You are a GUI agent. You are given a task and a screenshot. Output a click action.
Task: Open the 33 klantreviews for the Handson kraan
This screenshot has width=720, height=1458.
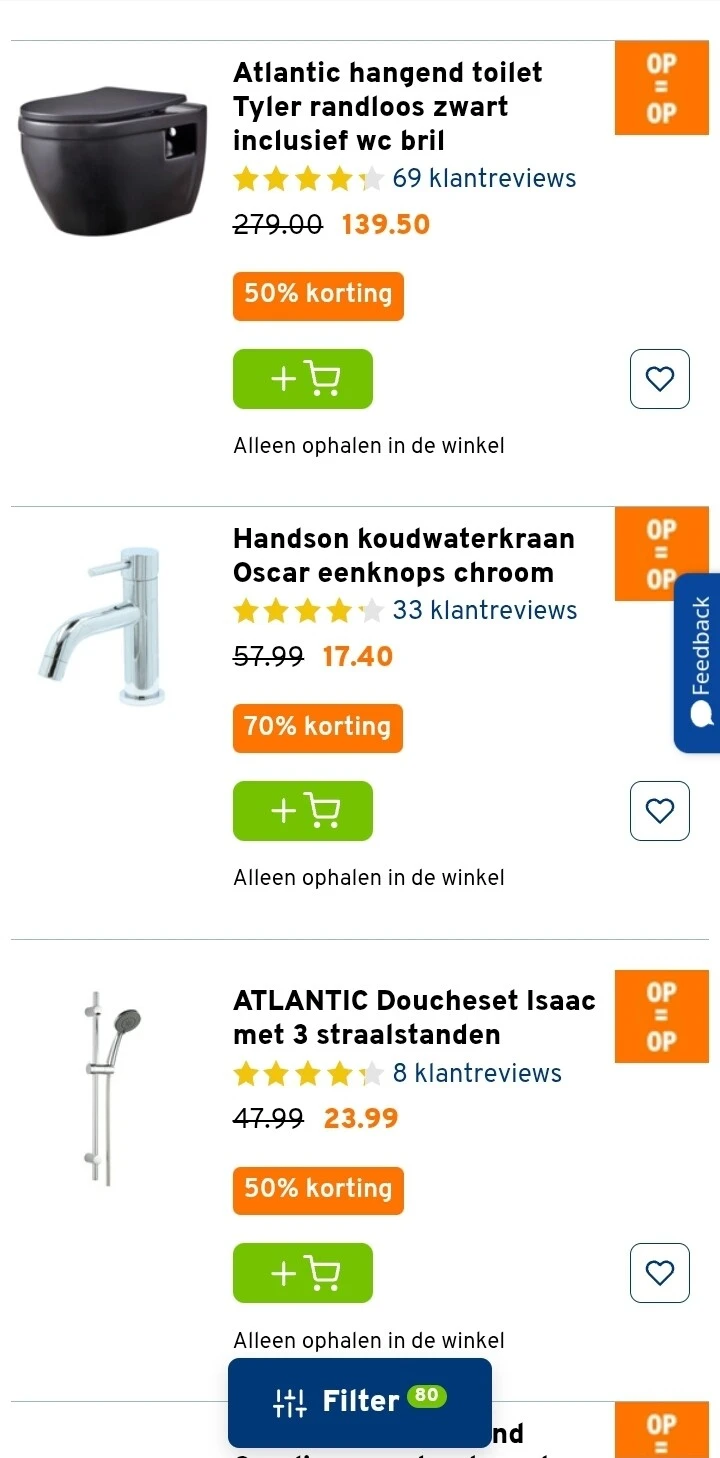coord(484,610)
